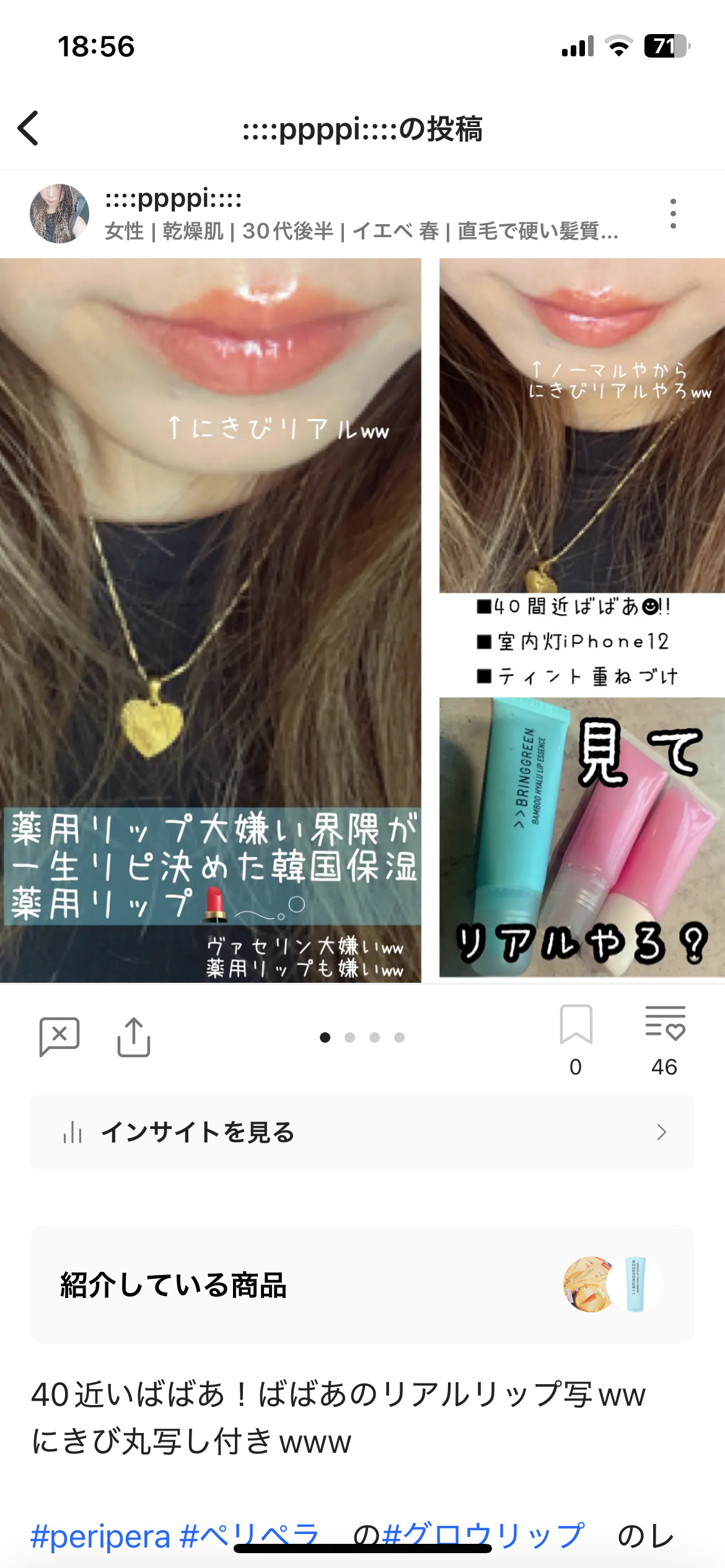Open the #ペリペラ hashtag
This screenshot has height=1568, width=725.
[x=249, y=1536]
